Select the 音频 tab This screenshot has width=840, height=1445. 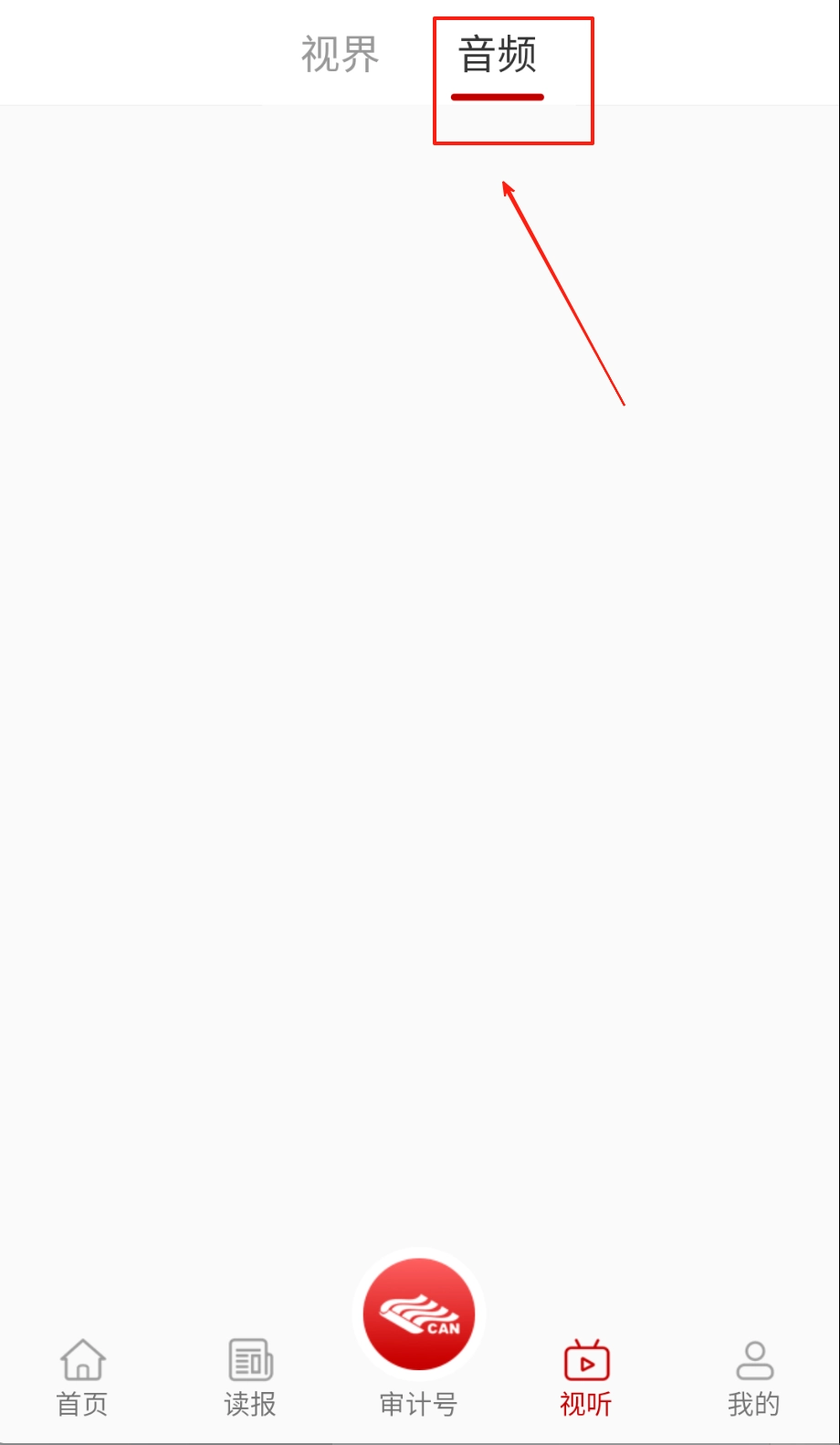(x=498, y=57)
